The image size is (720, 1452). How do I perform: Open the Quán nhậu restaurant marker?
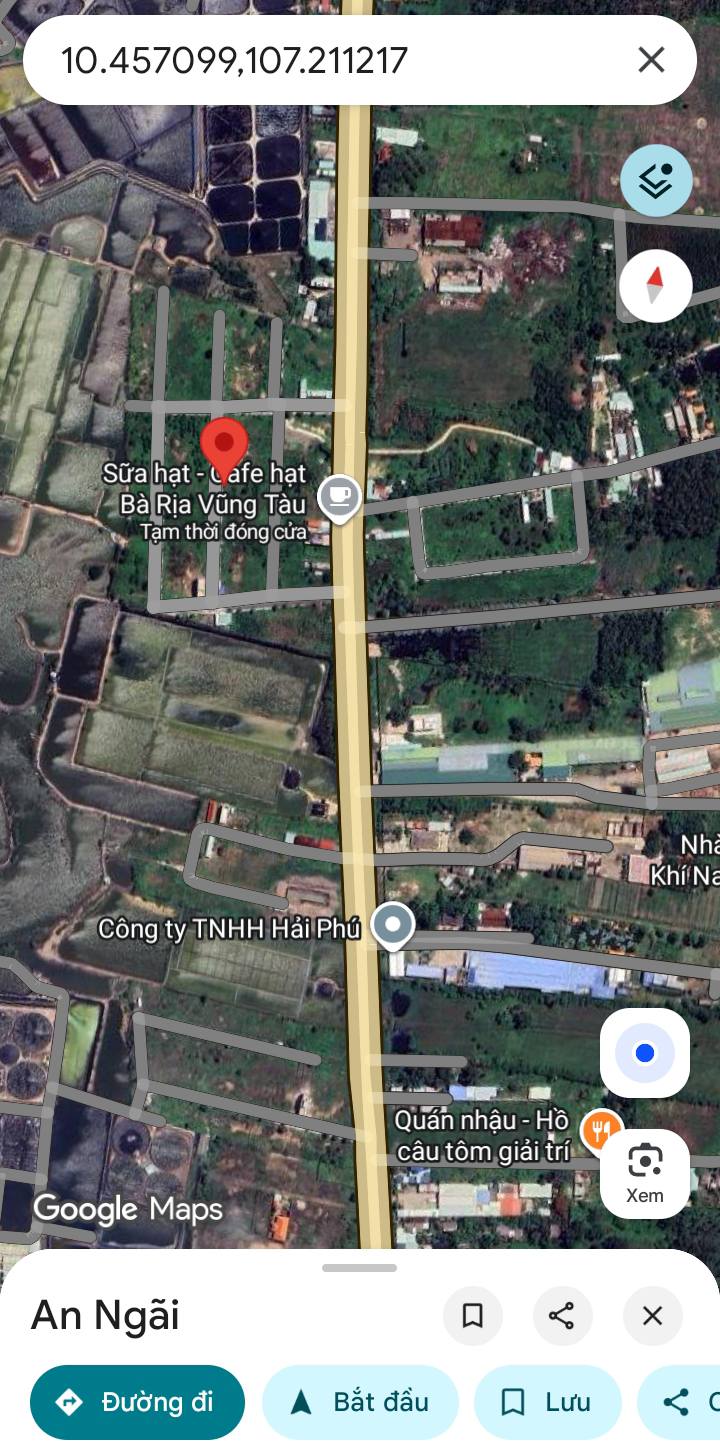click(x=601, y=1131)
